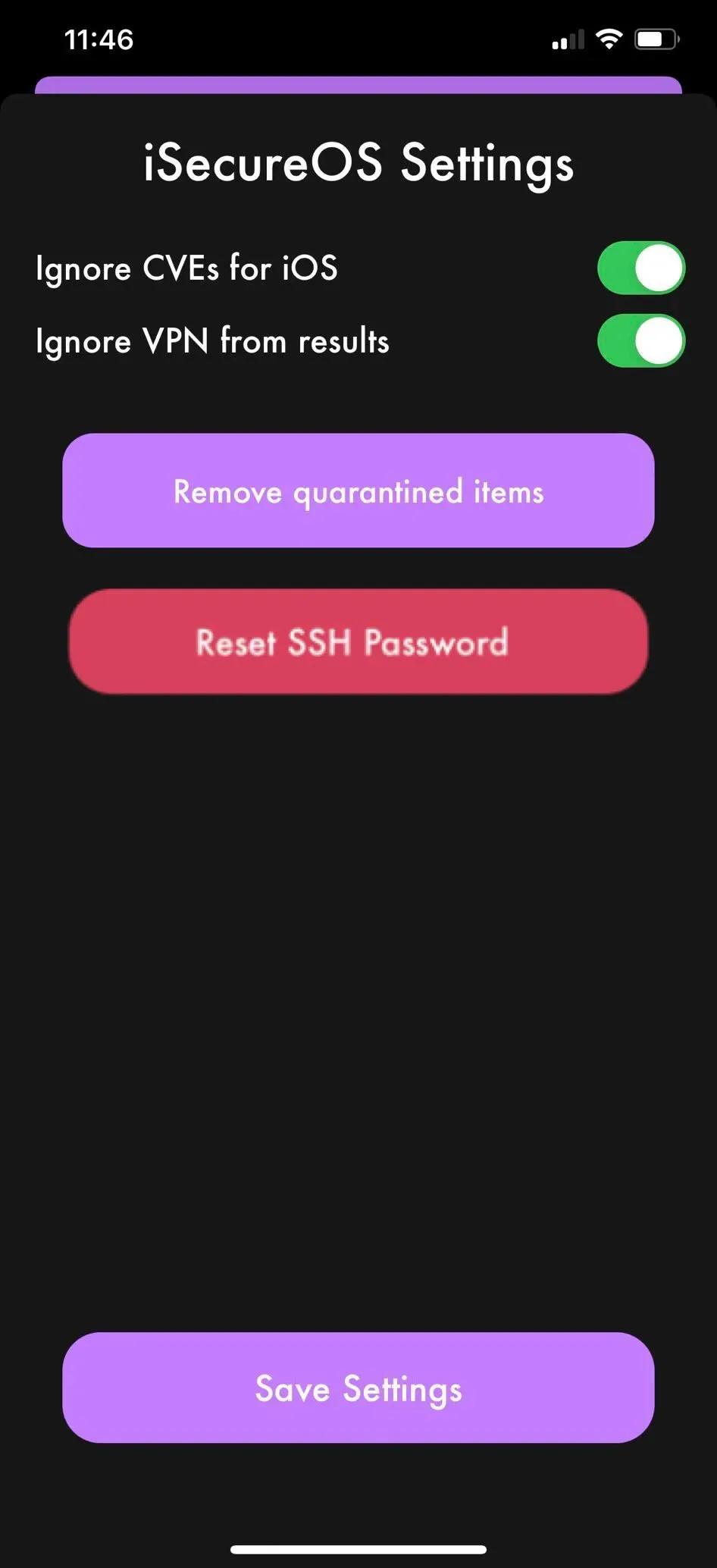Image resolution: width=717 pixels, height=1568 pixels.
Task: Click the 'Ignore VPN from results' label
Action: tap(212, 341)
